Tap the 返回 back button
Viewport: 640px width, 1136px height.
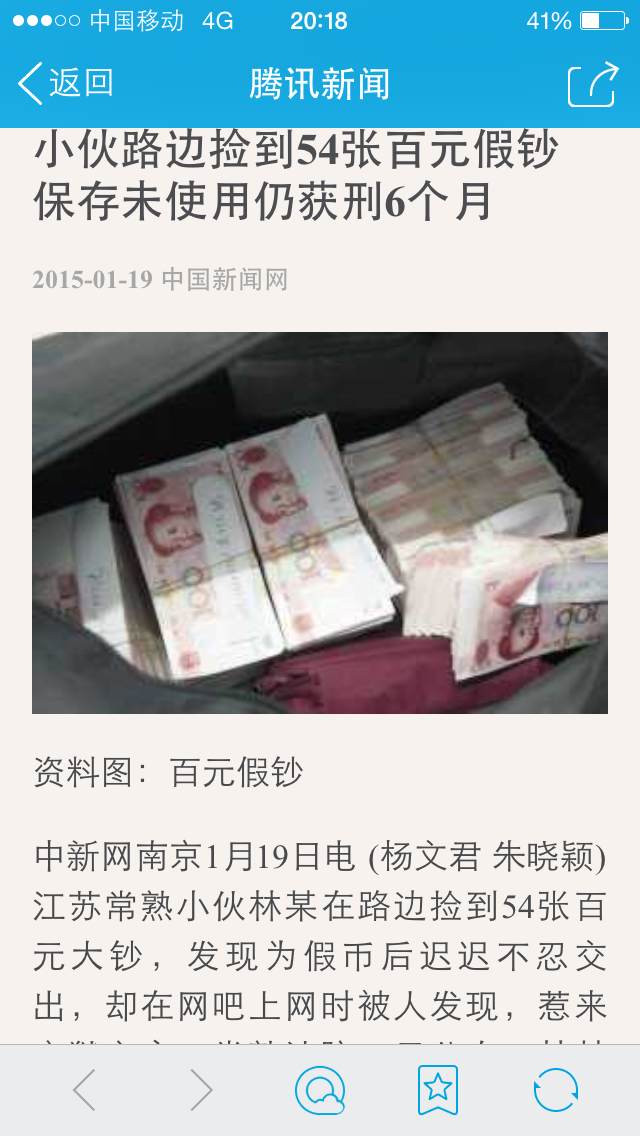point(65,83)
